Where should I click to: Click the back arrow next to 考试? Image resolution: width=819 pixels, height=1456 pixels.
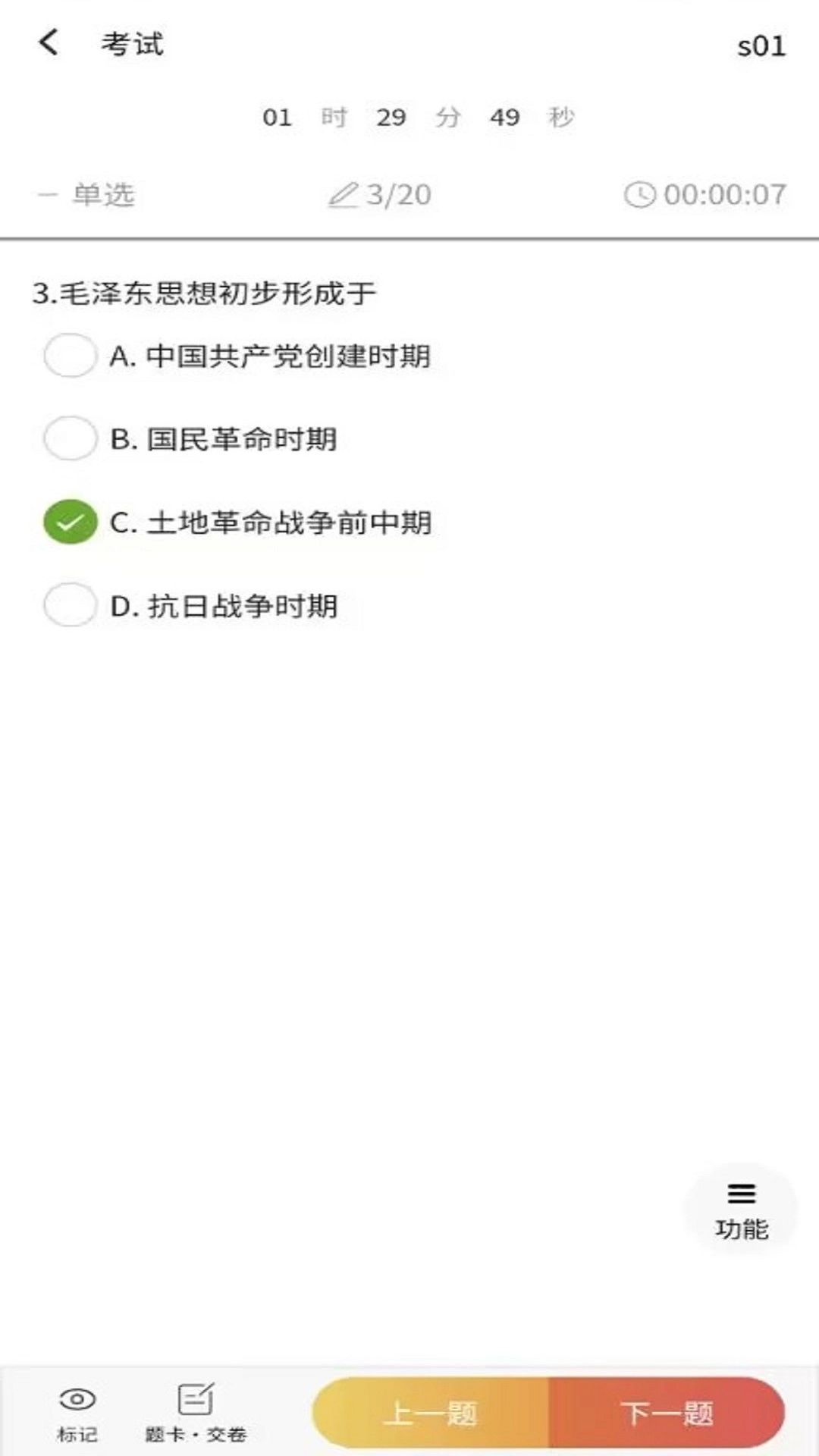click(x=48, y=43)
